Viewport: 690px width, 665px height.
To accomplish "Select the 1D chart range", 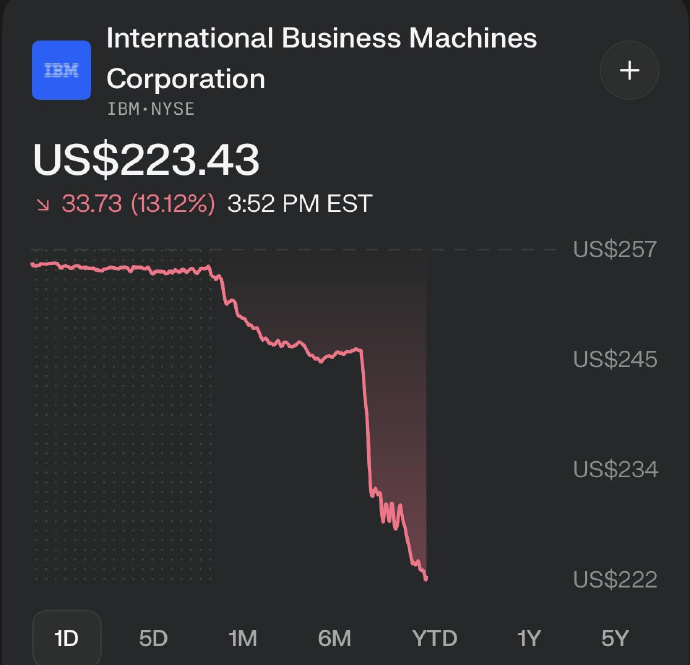I will tap(67, 638).
